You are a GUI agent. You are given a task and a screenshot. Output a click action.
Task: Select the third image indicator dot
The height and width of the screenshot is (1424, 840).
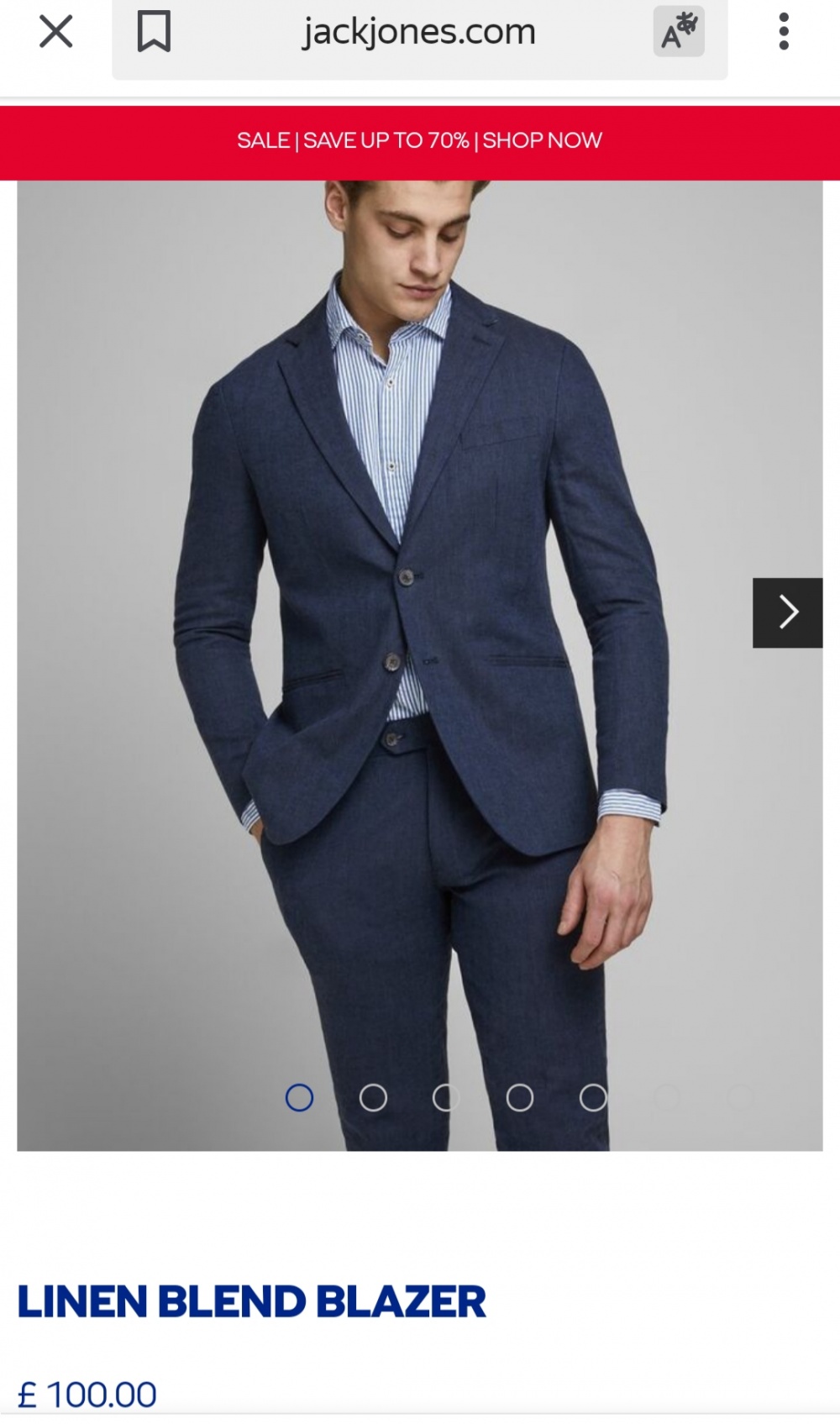tap(446, 1098)
